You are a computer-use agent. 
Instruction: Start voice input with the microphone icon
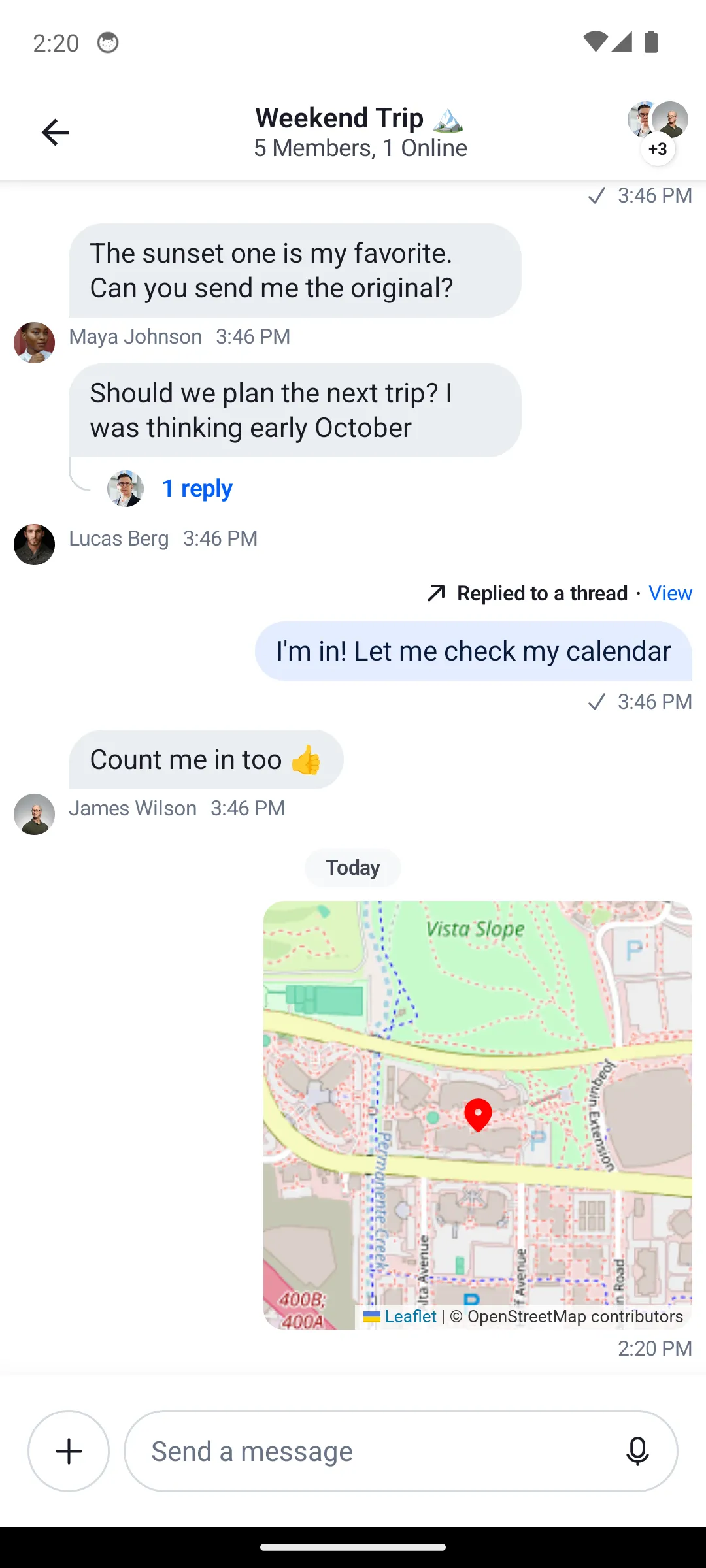[637, 1451]
